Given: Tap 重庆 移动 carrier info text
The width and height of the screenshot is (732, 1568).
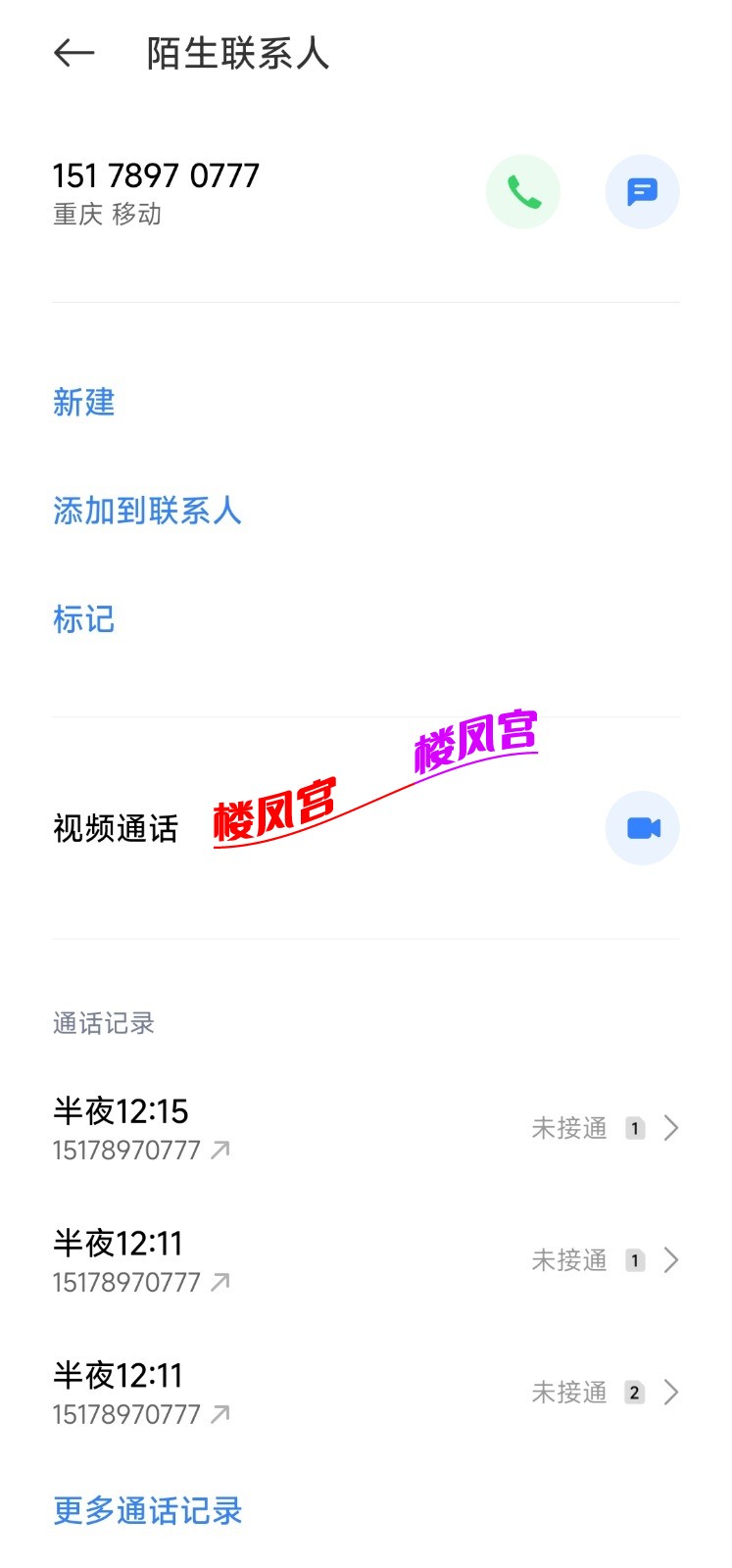Looking at the screenshot, I should (108, 215).
